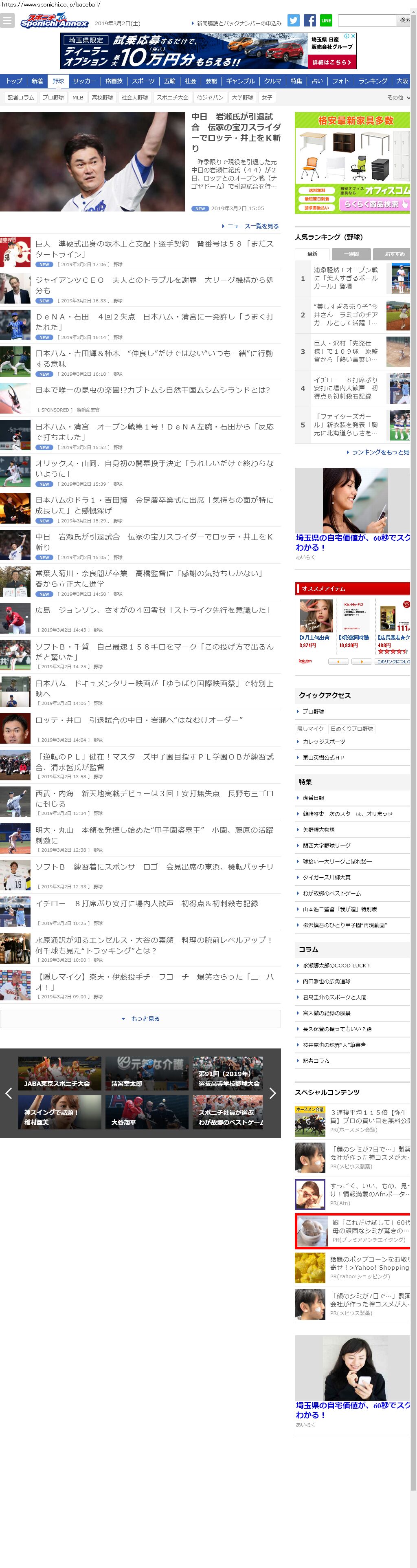Select the 高校野球 sub-category chip
The width and height of the screenshot is (417, 1568).
point(102,97)
